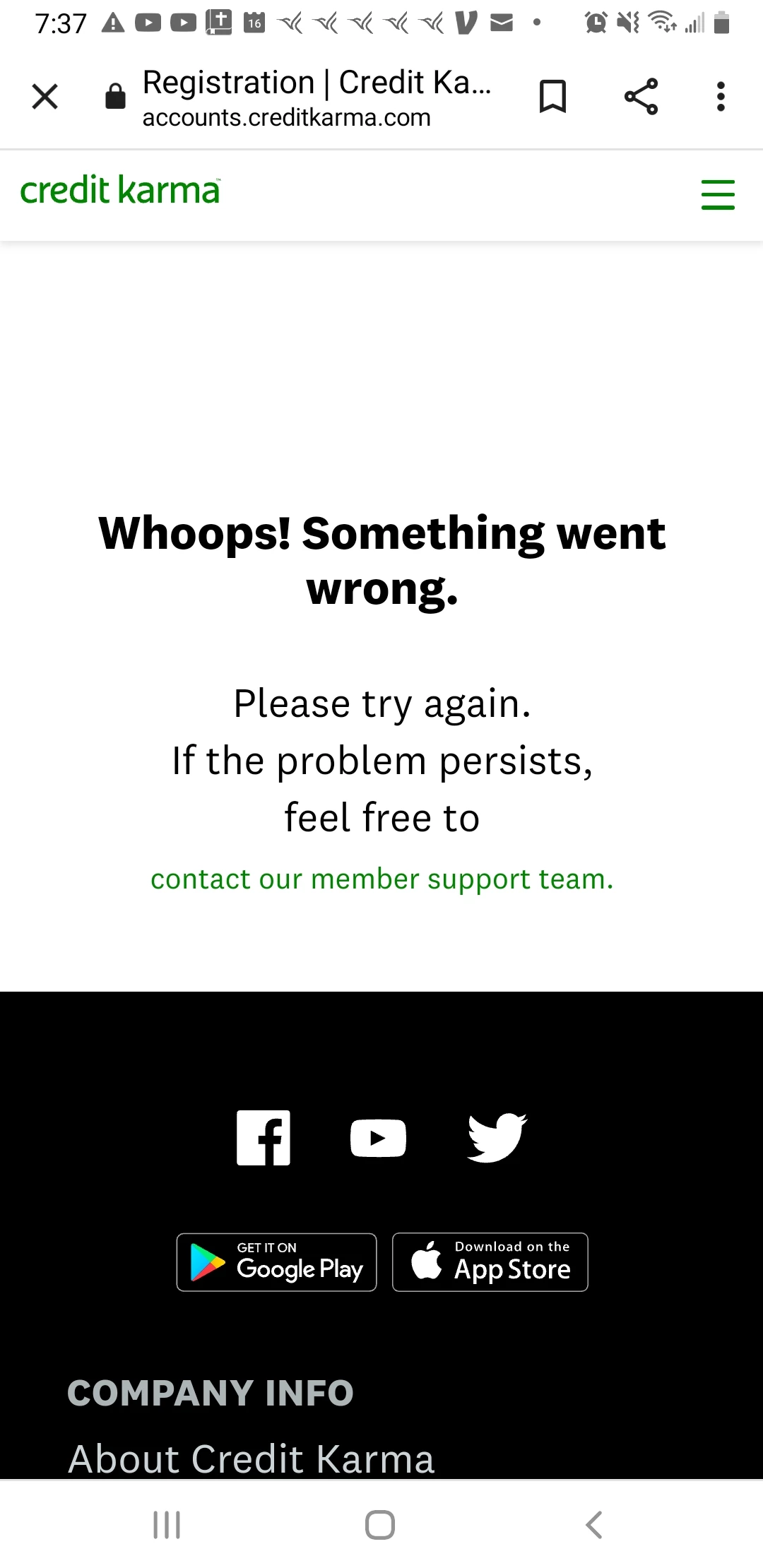Open About Credit Karma link
Viewport: 763px width, 1568px height.
[251, 1459]
